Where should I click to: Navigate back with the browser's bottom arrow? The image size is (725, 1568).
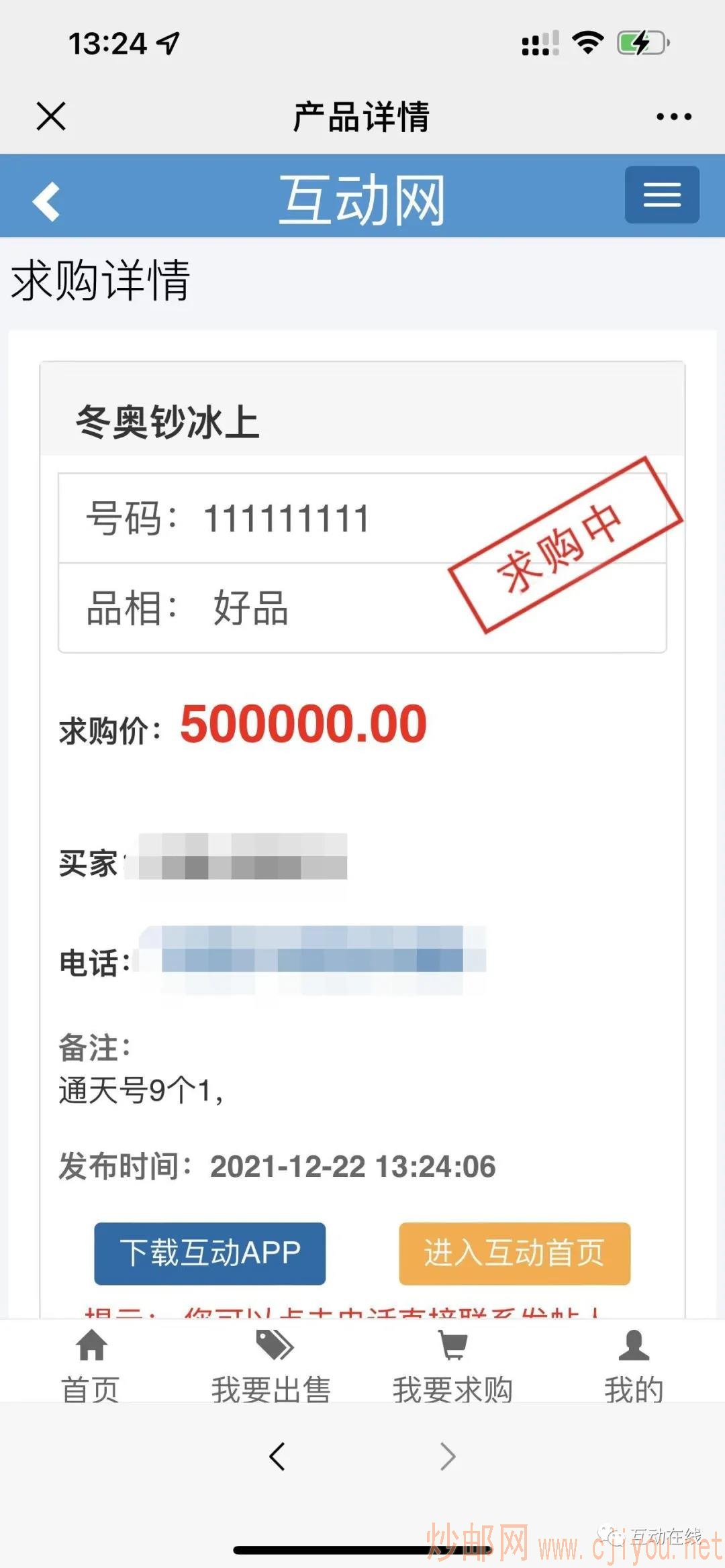coord(277,1457)
